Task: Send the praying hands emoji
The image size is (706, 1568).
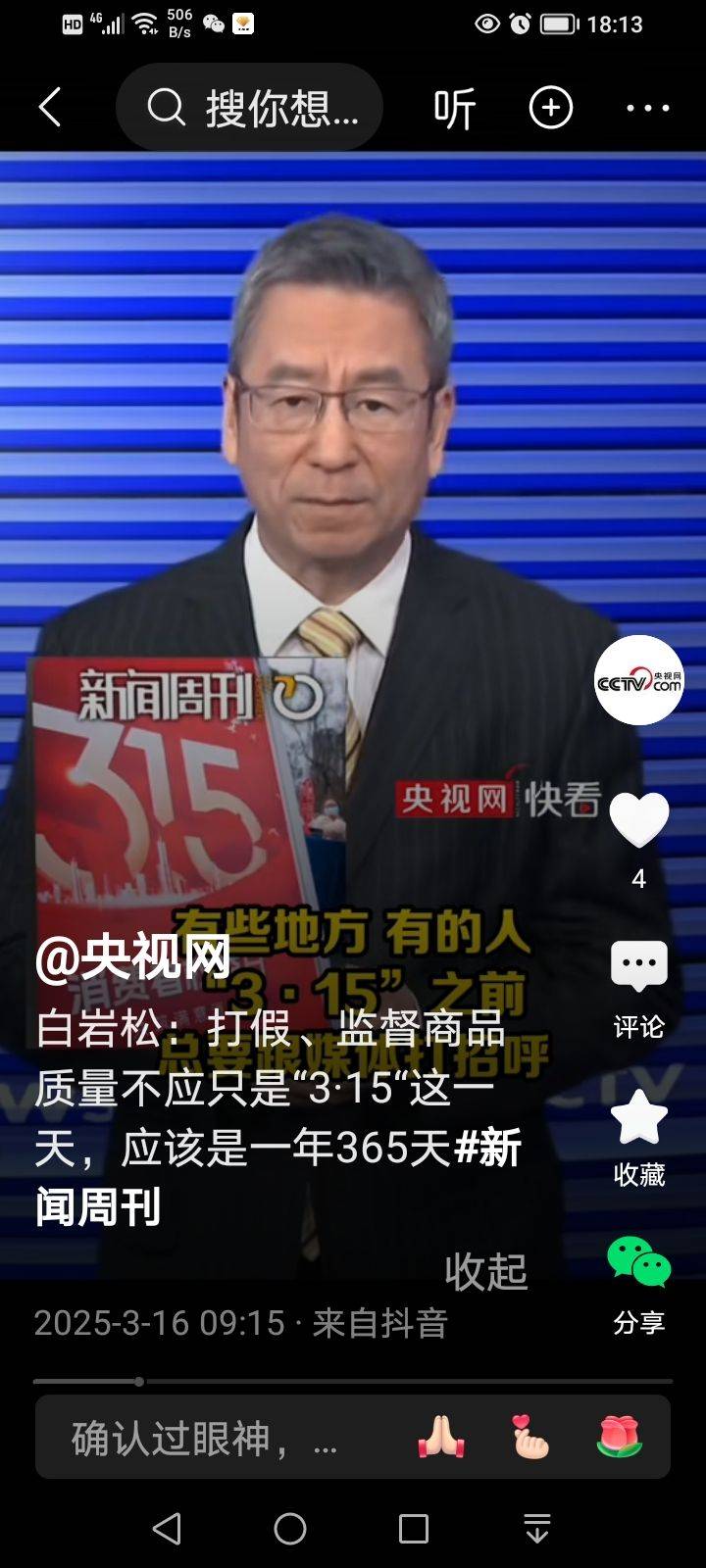Action: pyautogui.click(x=440, y=1438)
